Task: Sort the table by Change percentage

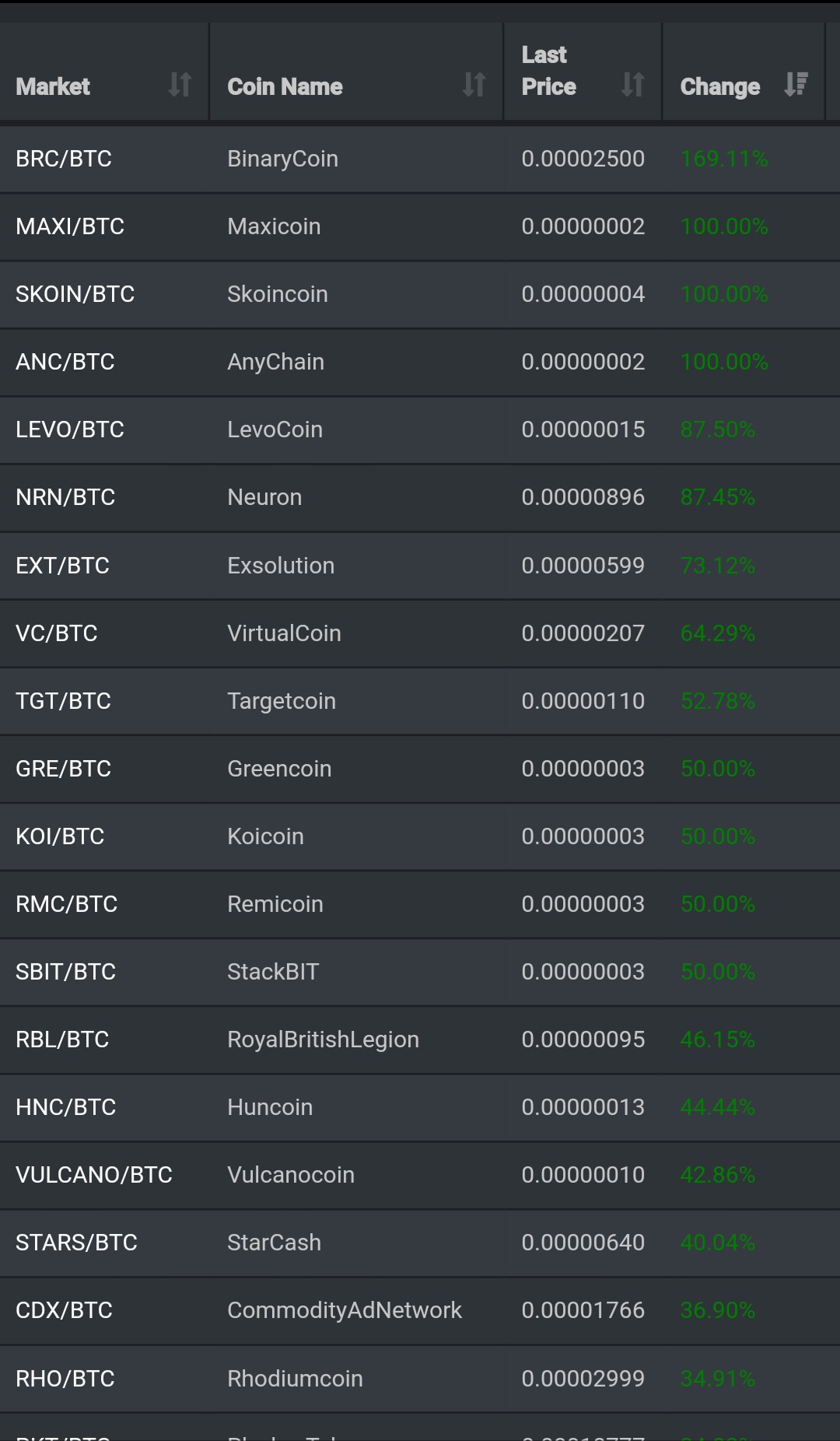Action: point(743,86)
